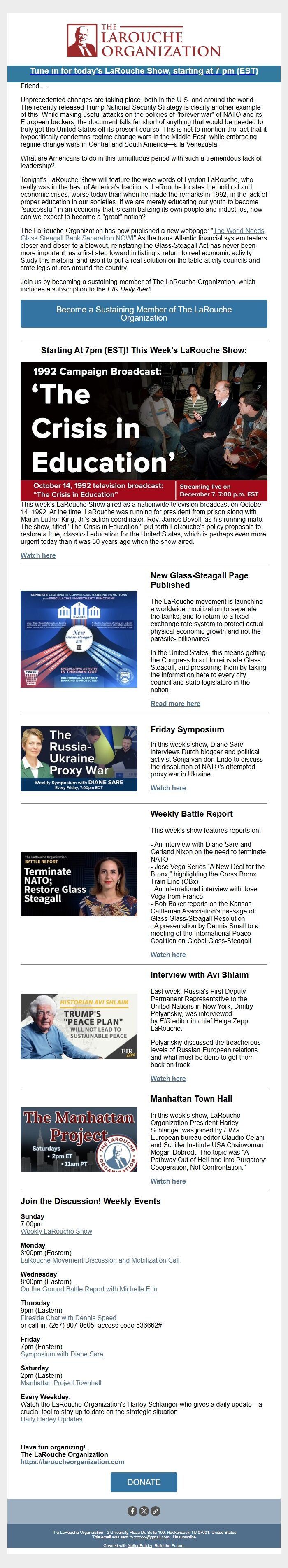Image resolution: width=288 pixels, height=1568 pixels.
Task: Watch the Friday Symposium episode
Action: tap(168, 787)
